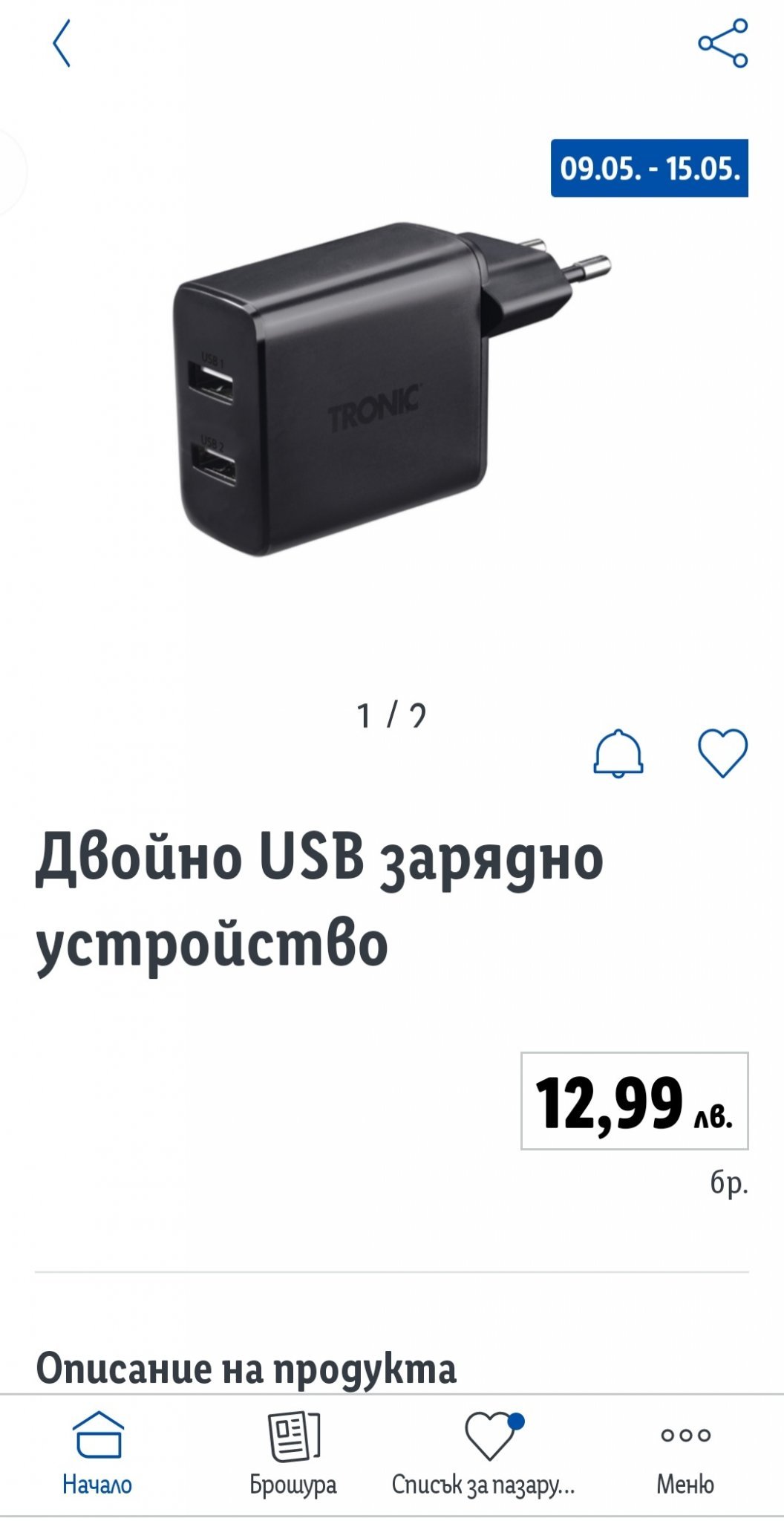This screenshot has height=1521, width=784.
Task: Switch to the Начало tab
Action: click(x=97, y=1453)
